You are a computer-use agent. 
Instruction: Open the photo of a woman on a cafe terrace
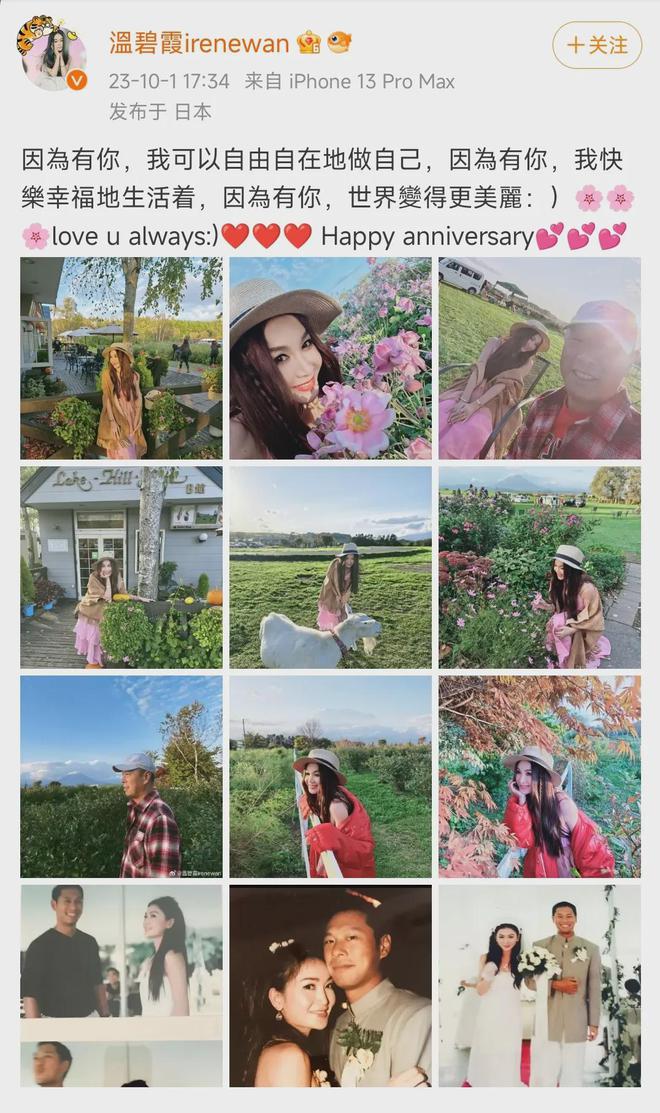point(121,358)
